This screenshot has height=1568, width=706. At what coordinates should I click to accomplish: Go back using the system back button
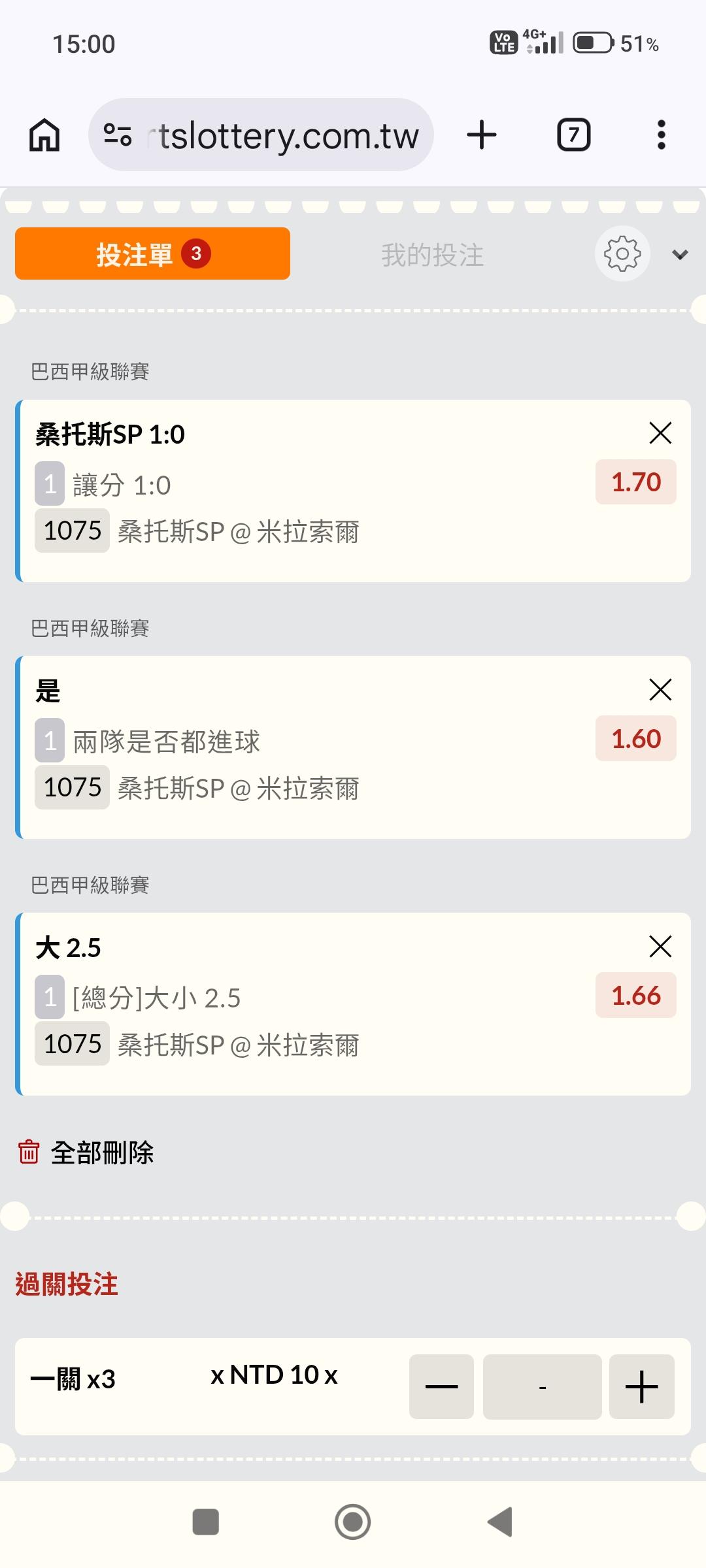point(500,1522)
